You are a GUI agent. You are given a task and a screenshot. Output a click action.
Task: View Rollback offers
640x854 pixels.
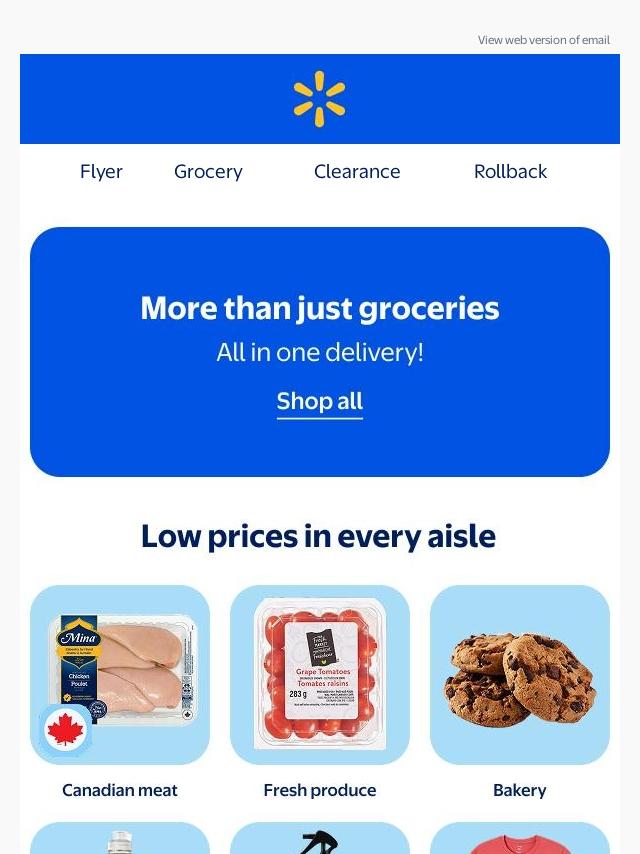click(510, 172)
